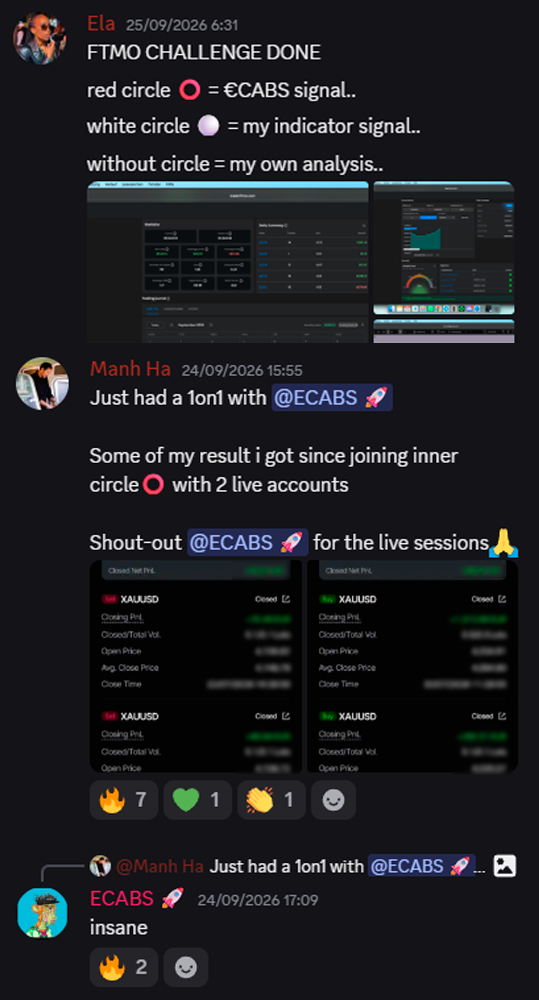Open Ela's account overview screenshot with gauge
The image size is (539, 1000).
coord(444,248)
